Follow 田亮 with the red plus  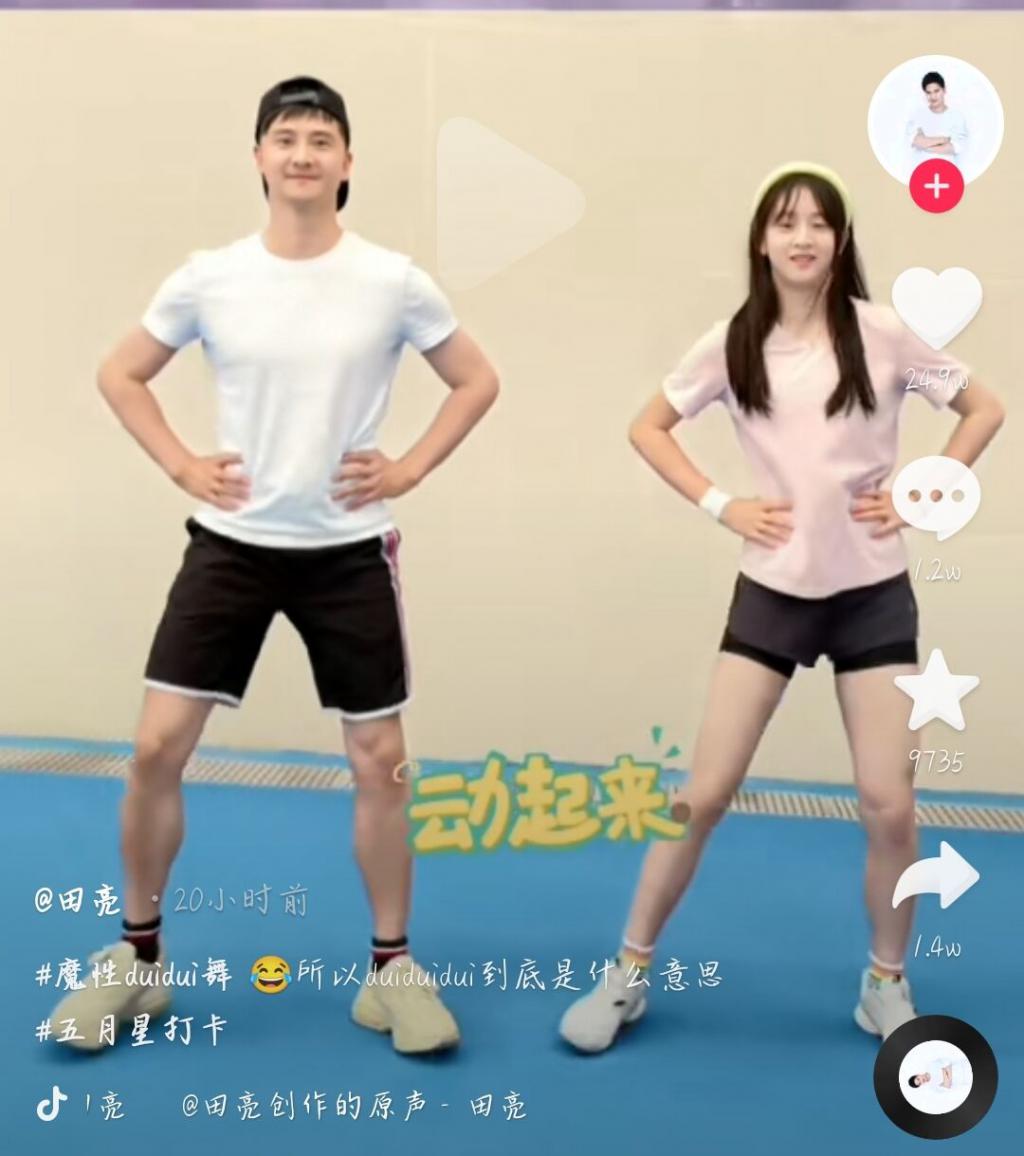[x=936, y=187]
